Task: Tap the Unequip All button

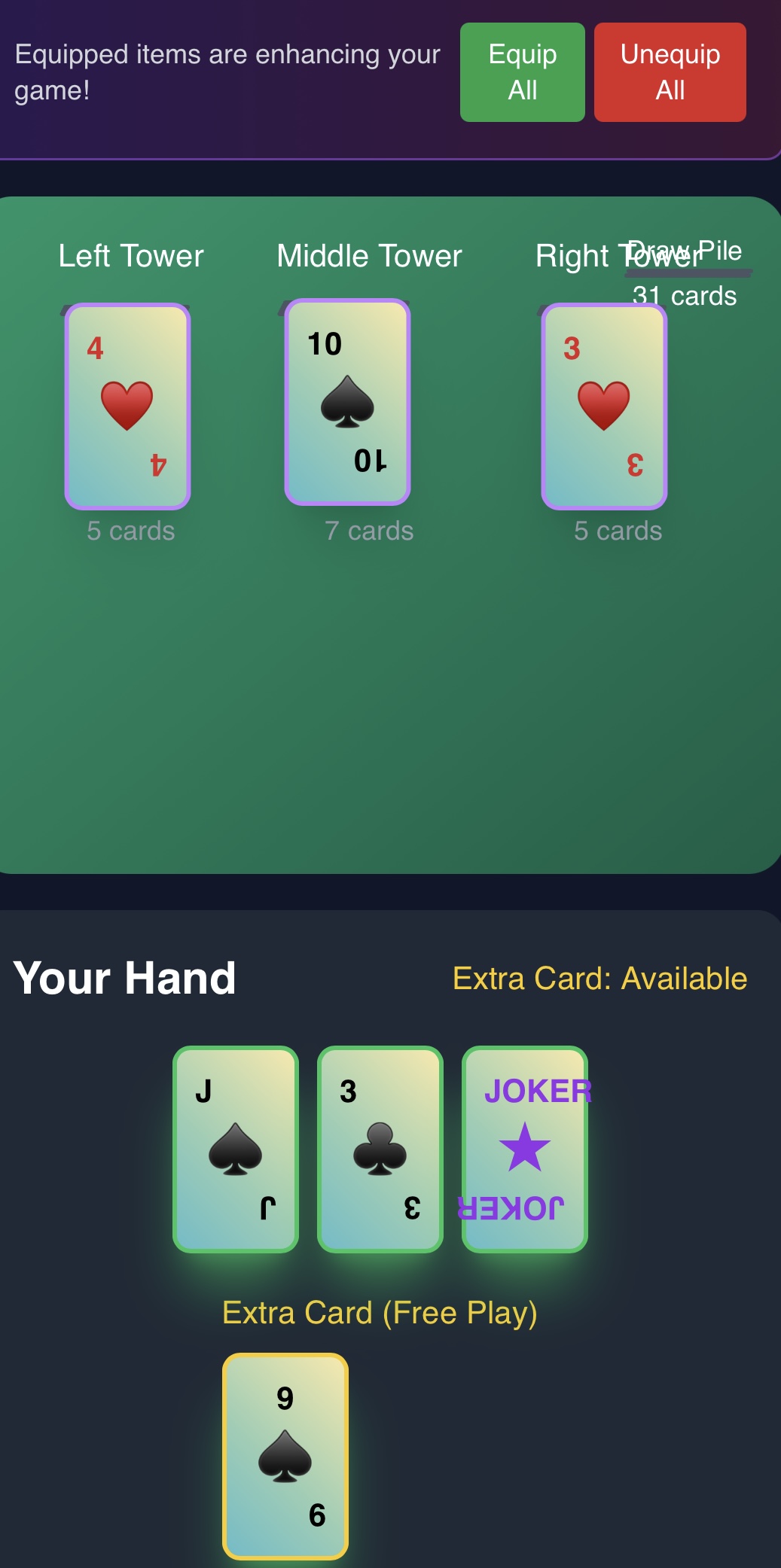Action: pos(670,72)
